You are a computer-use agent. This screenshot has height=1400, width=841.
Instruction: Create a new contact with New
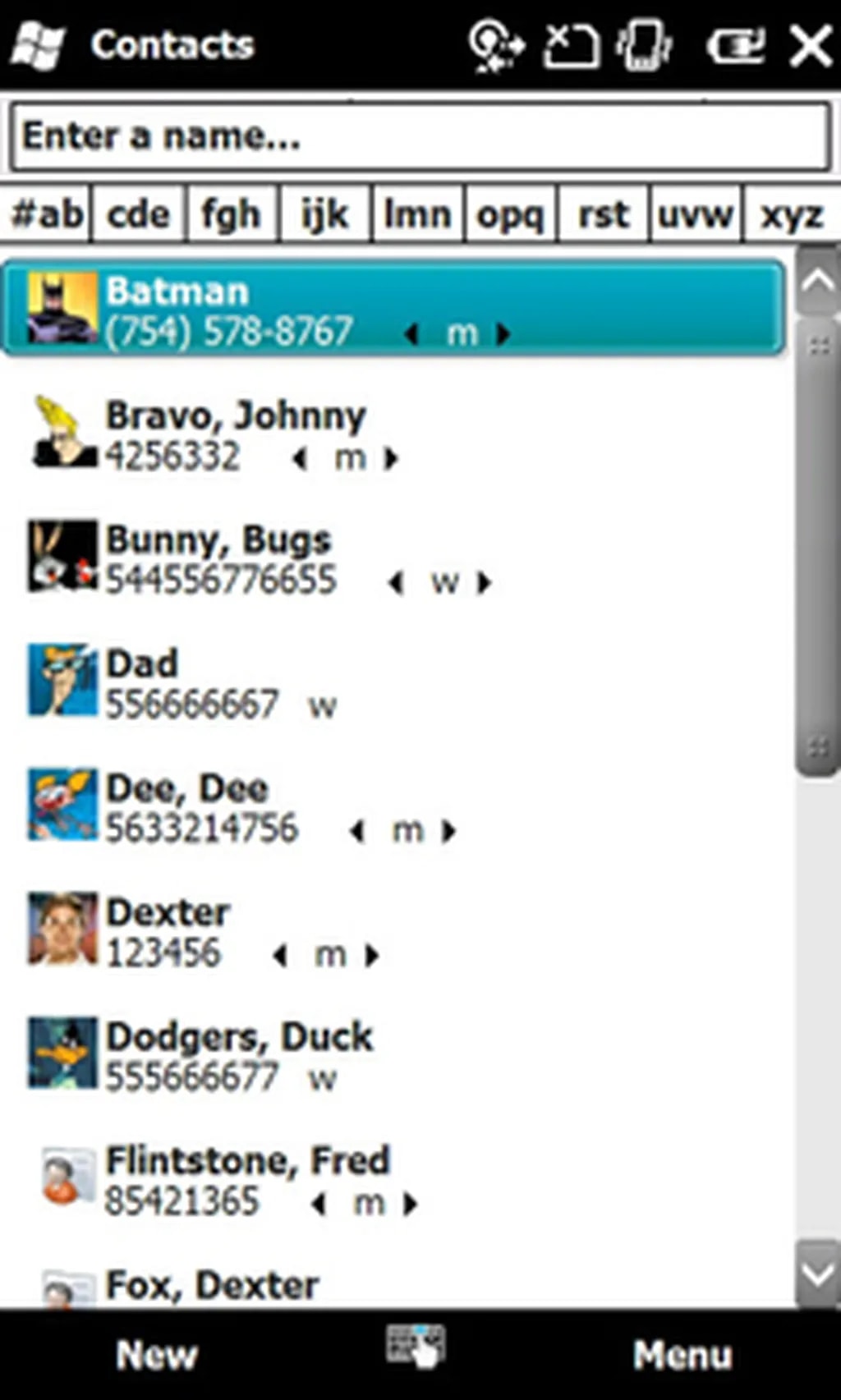[156, 1355]
